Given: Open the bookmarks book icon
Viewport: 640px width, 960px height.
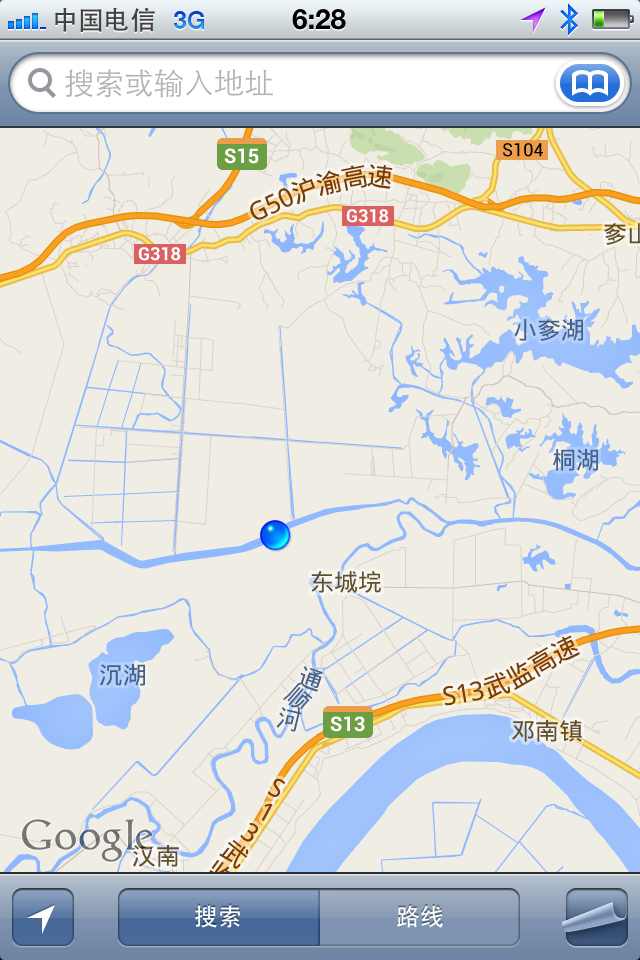Looking at the screenshot, I should tap(590, 83).
